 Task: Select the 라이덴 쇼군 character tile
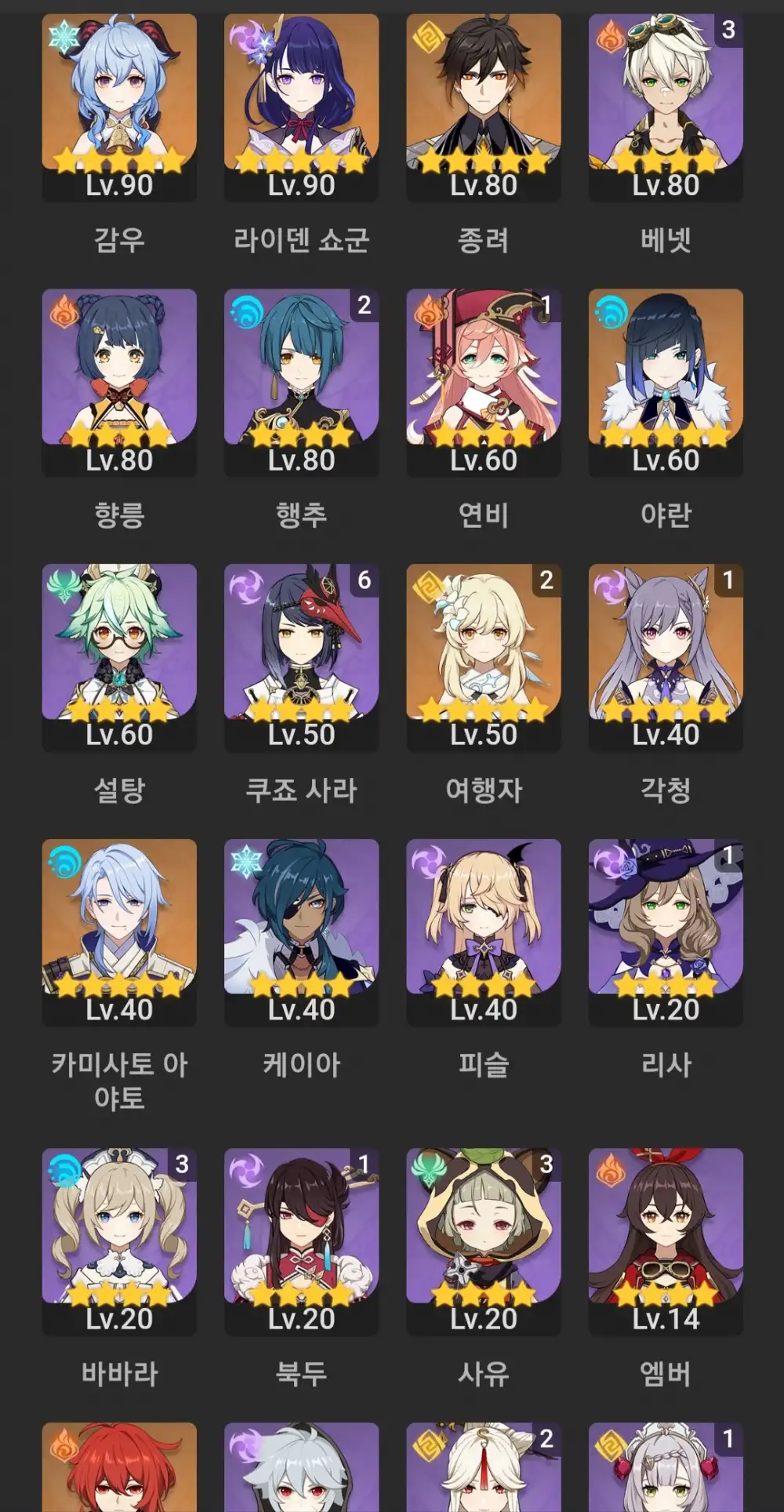click(301, 106)
